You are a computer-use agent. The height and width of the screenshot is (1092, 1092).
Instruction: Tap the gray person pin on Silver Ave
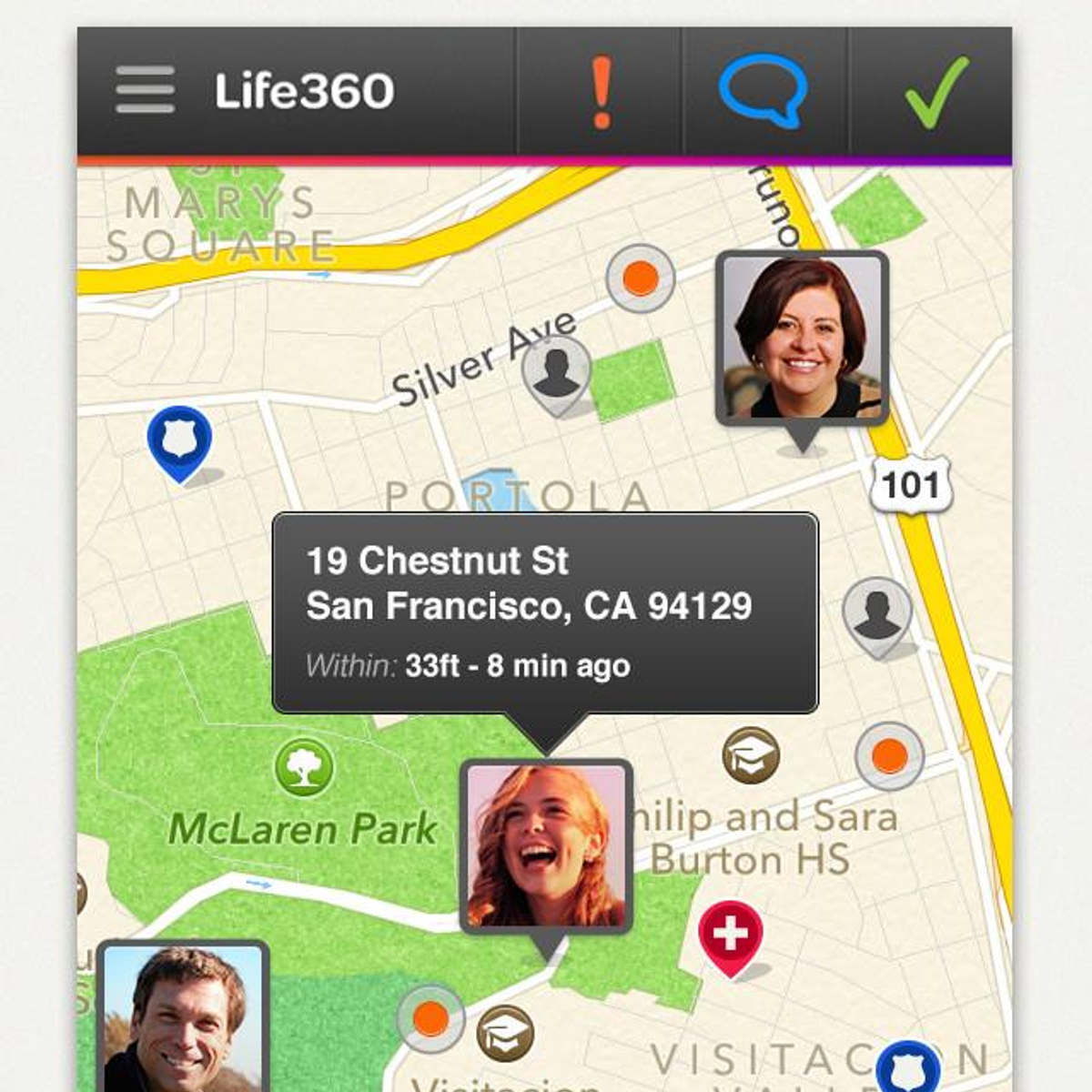click(x=556, y=372)
